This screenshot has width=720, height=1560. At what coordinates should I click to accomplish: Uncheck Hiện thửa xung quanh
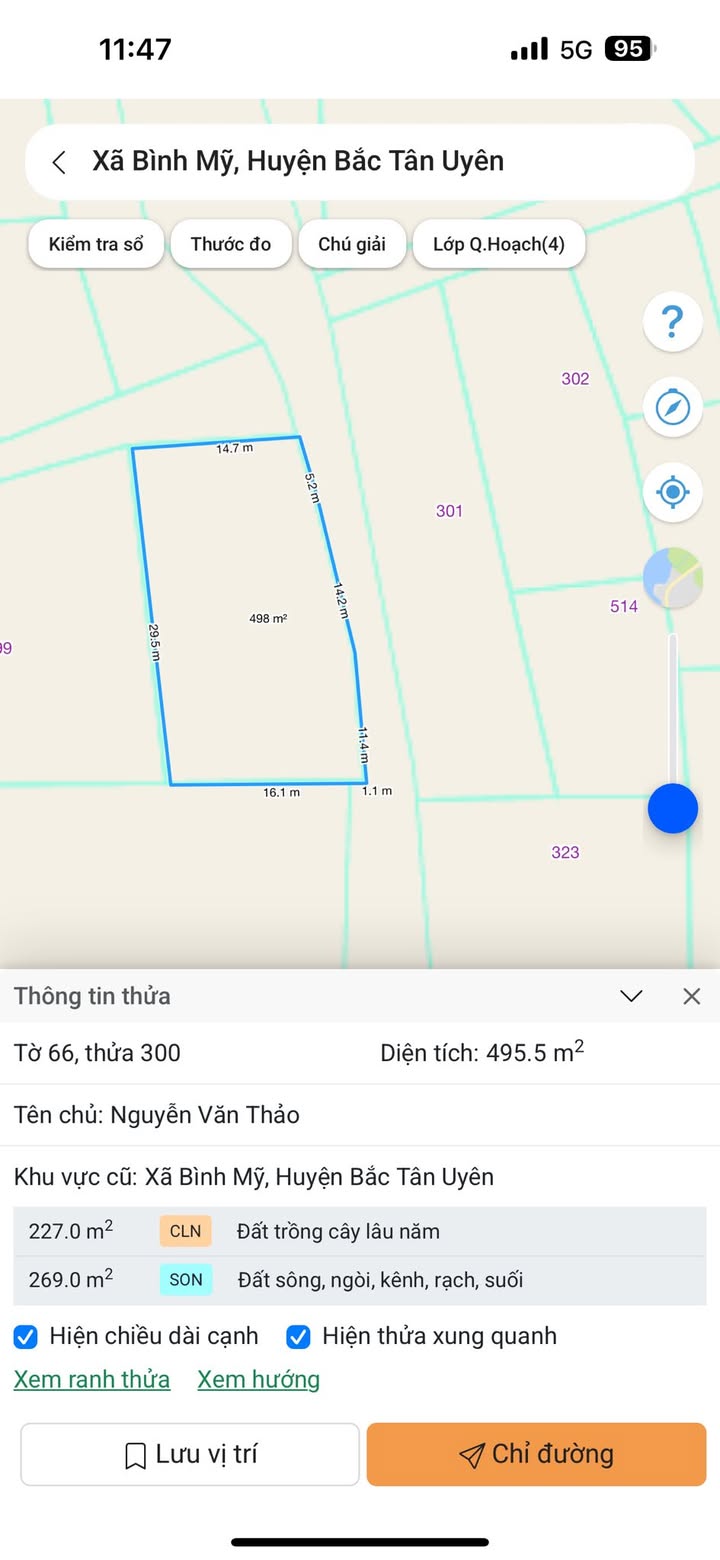[298, 1336]
